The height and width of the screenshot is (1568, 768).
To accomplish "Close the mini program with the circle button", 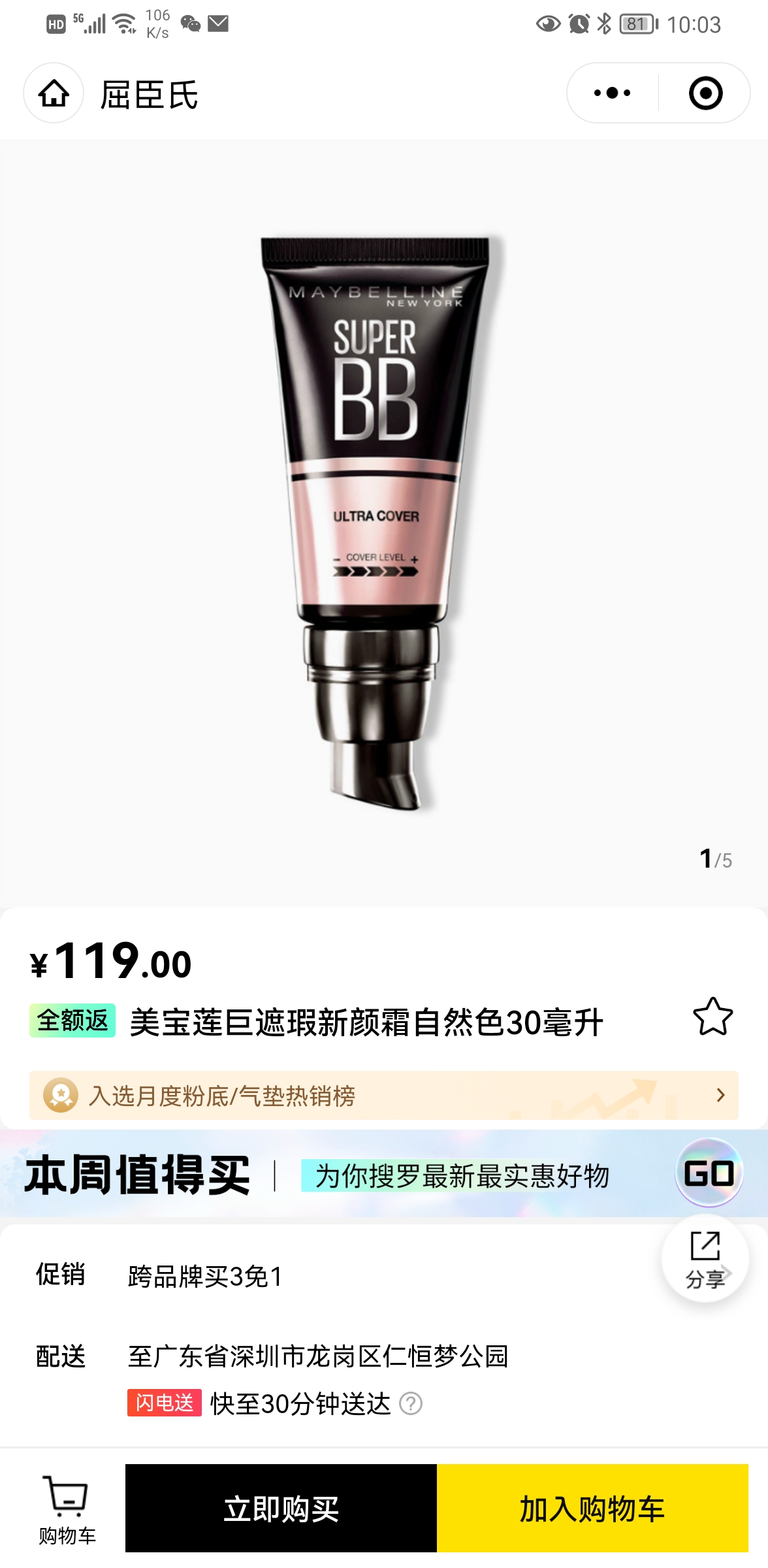I will tap(705, 93).
